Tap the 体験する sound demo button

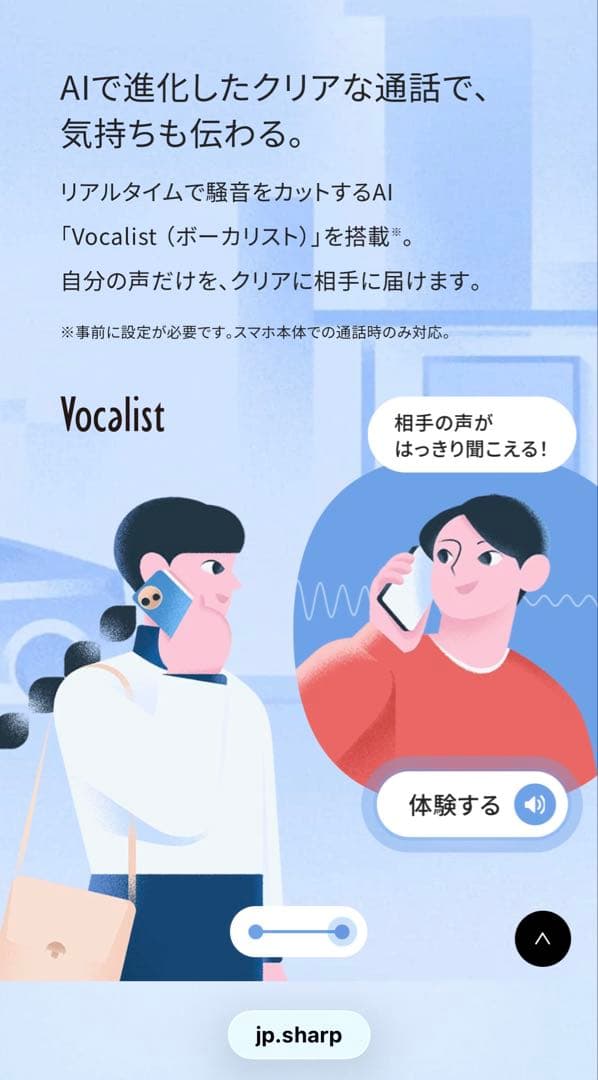click(471, 804)
